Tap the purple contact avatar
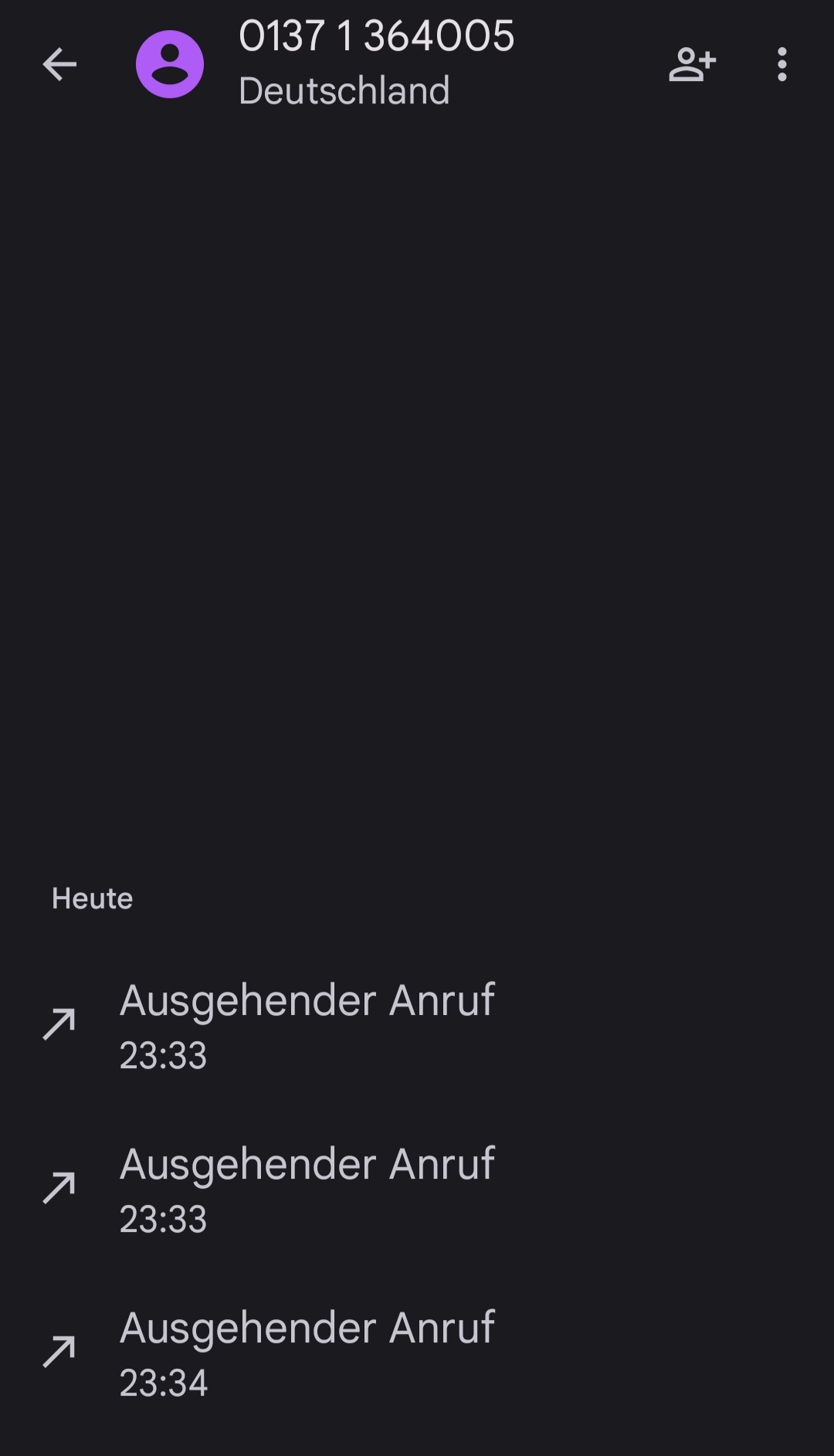834x1456 pixels. click(170, 64)
